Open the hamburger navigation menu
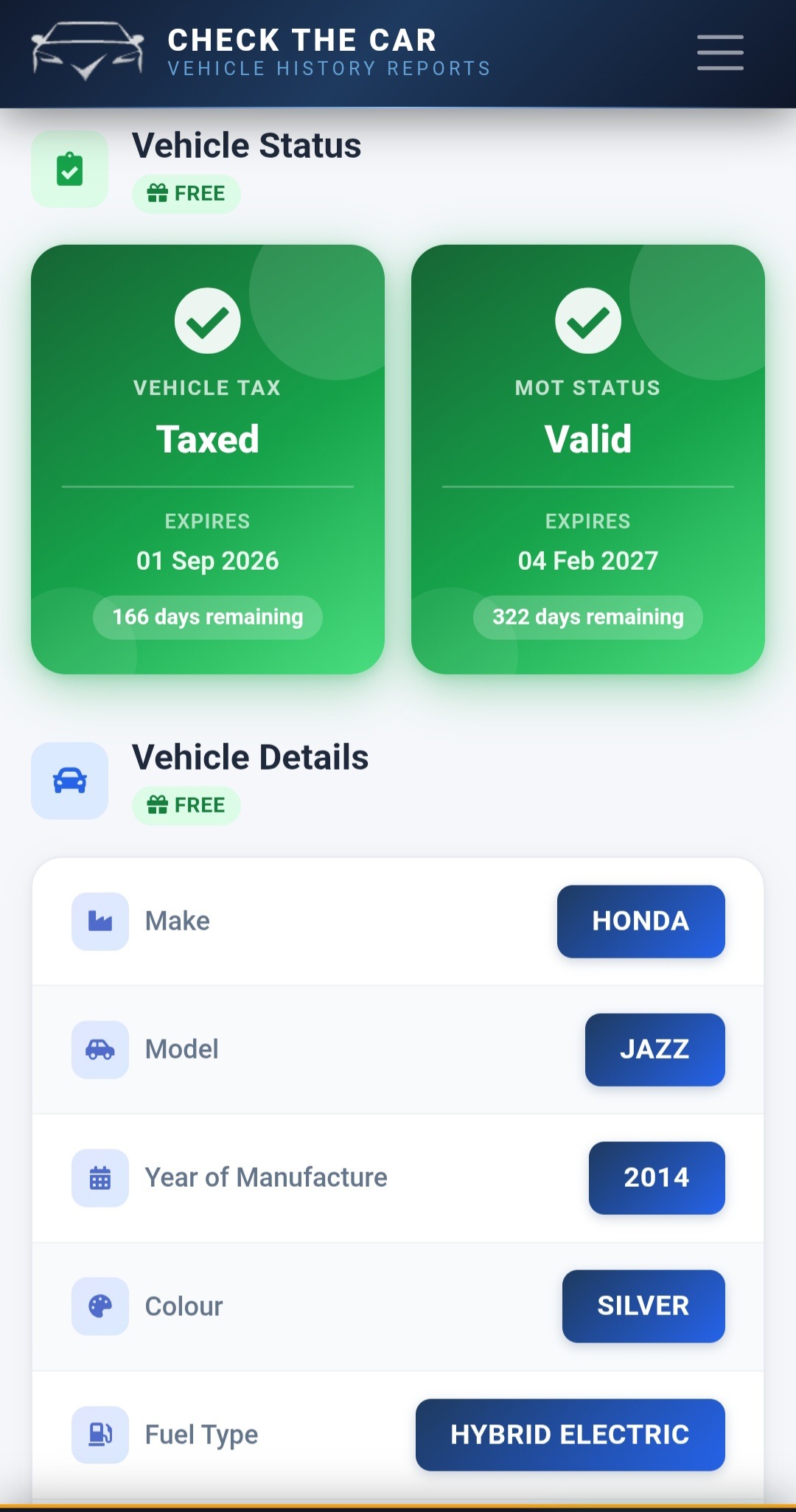The image size is (796, 1512). [720, 53]
